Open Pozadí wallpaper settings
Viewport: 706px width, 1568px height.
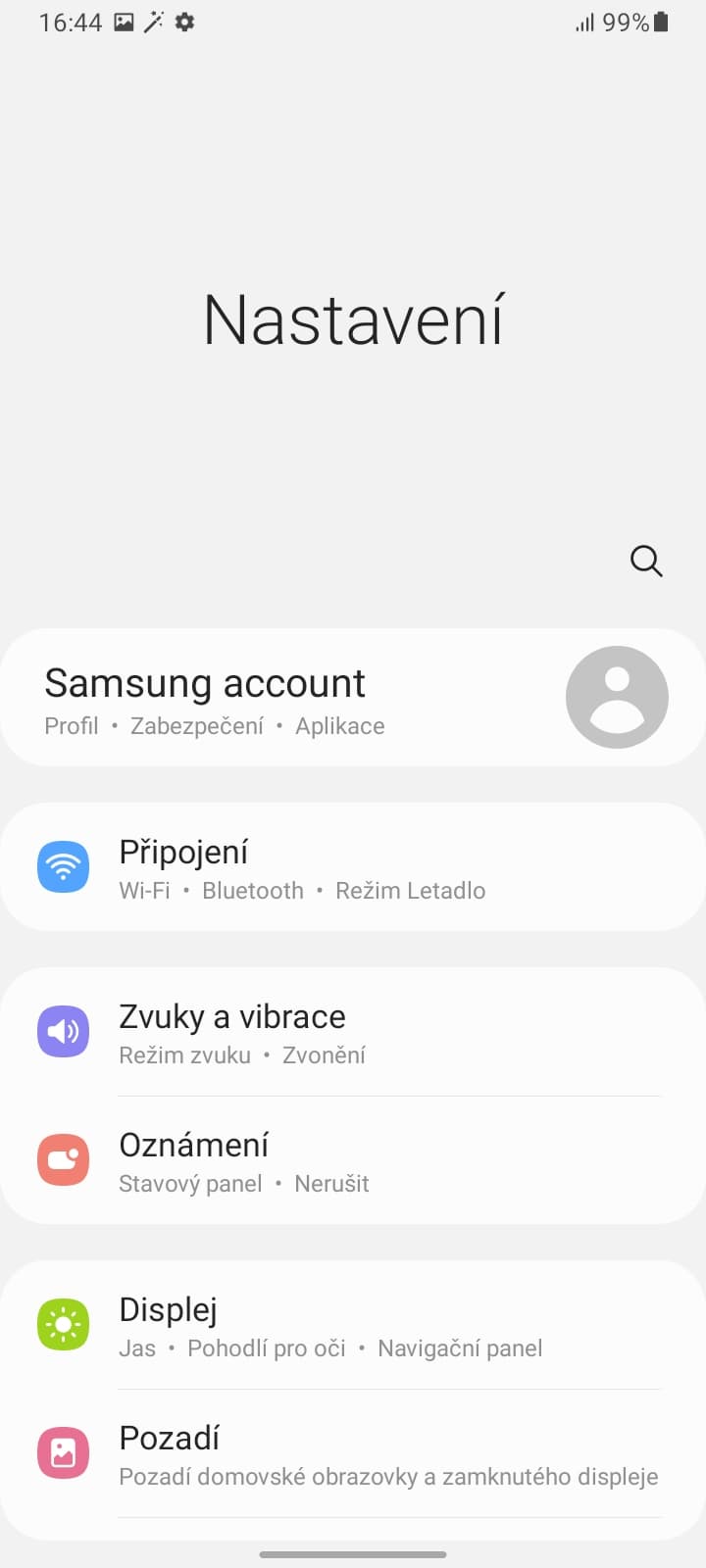353,1454
